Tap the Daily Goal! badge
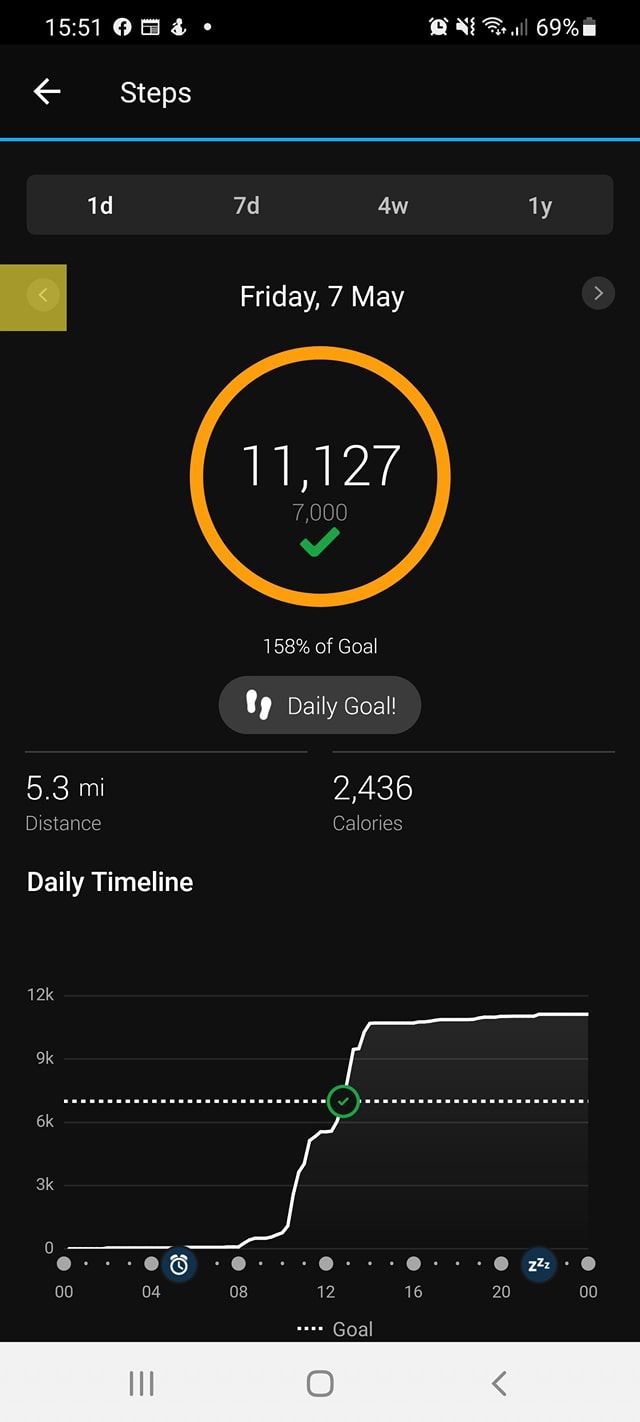This screenshot has height=1422, width=640. [320, 705]
